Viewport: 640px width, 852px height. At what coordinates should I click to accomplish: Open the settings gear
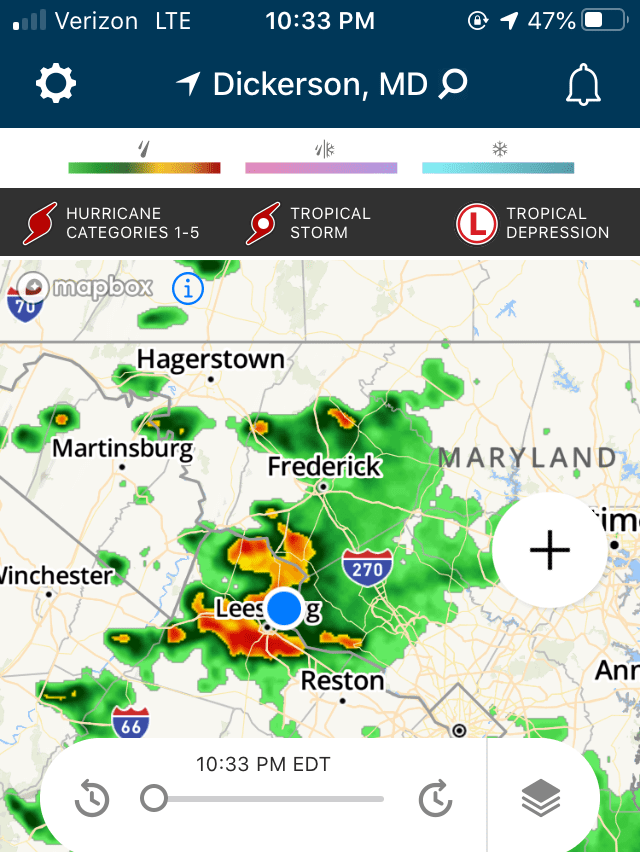click(x=56, y=84)
